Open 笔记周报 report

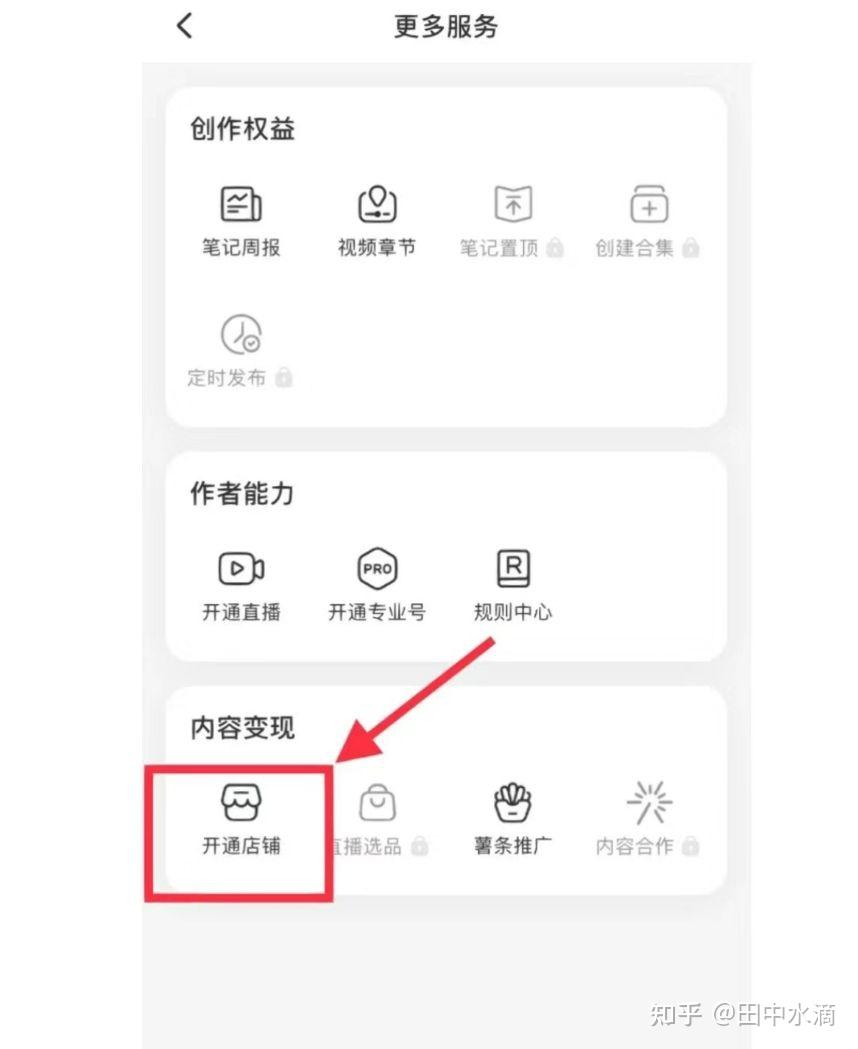(241, 220)
